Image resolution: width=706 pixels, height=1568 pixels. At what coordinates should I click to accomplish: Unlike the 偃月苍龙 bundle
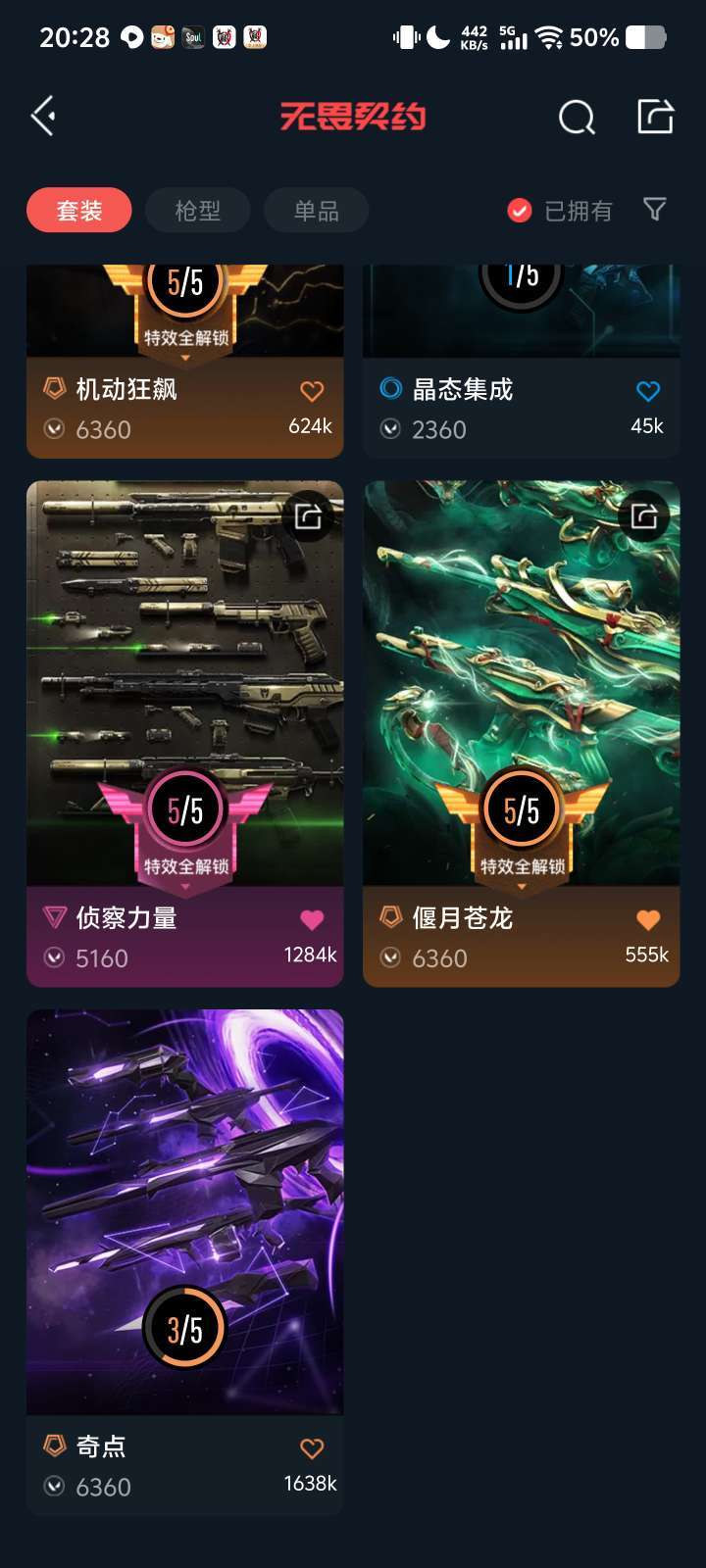pos(648,919)
